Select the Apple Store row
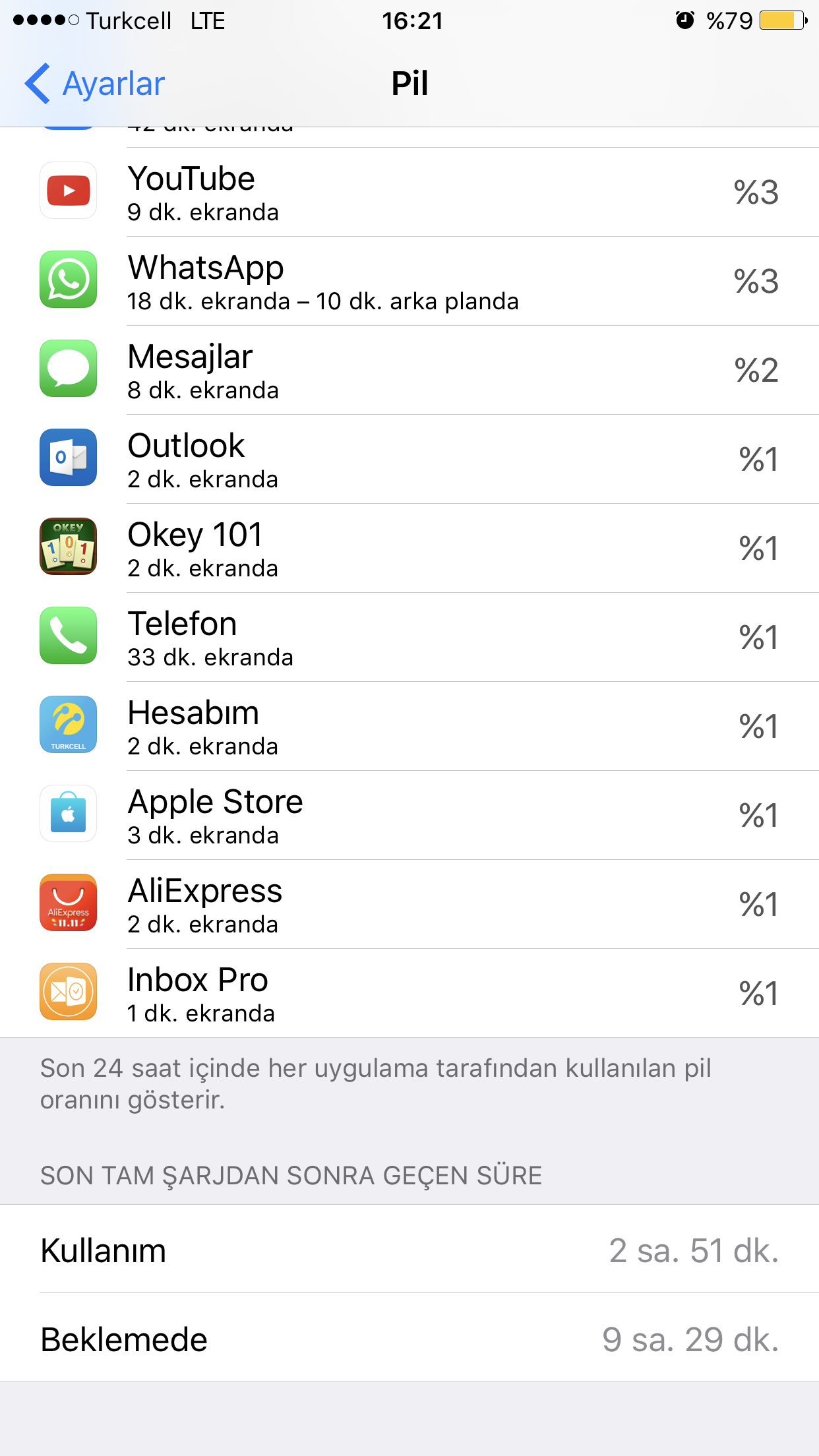This screenshot has height=1456, width=819. 409,815
